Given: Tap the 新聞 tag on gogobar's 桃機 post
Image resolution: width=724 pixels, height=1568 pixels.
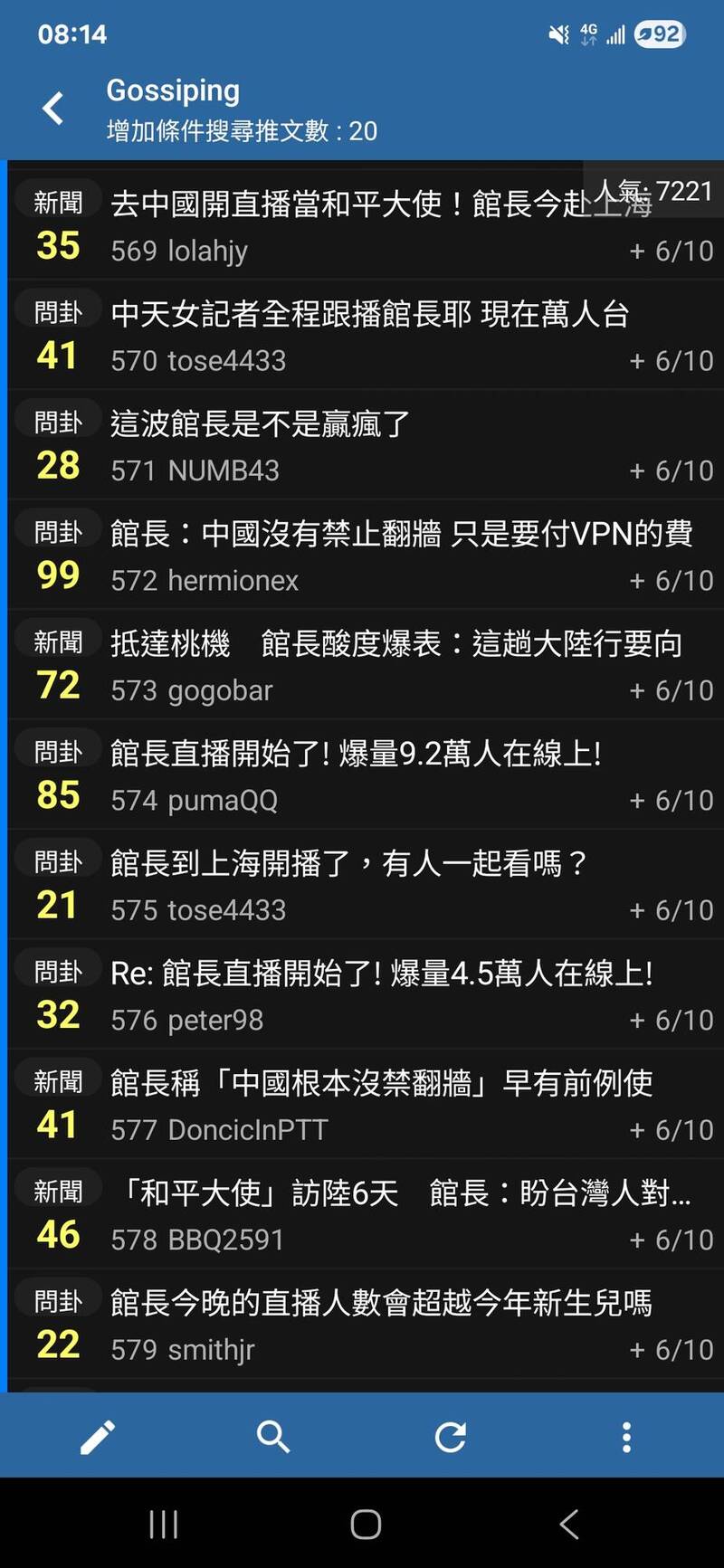Looking at the screenshot, I should [x=56, y=640].
